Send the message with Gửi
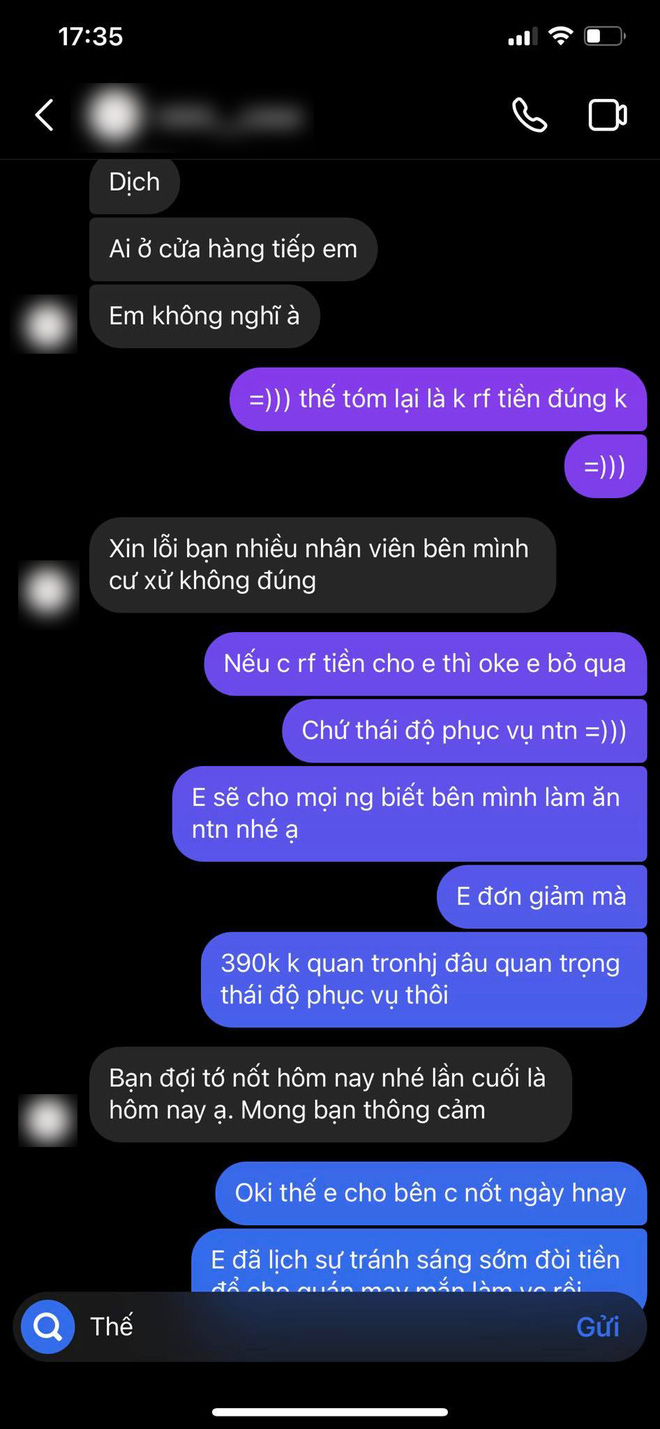The width and height of the screenshot is (660, 1429). [x=597, y=1326]
